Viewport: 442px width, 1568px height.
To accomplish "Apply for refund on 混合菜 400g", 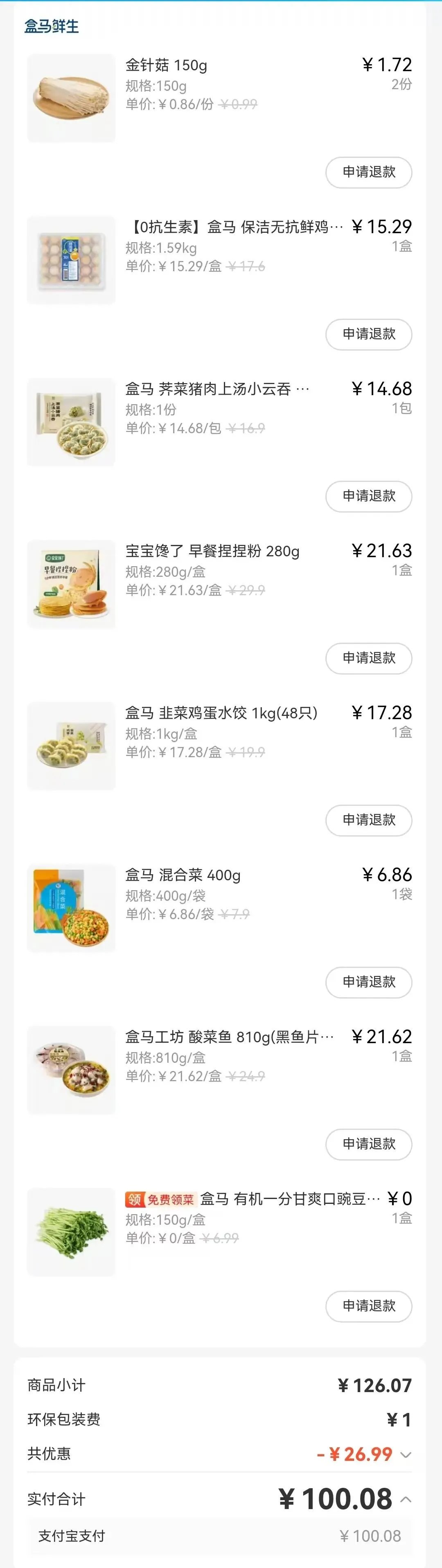I will [x=368, y=982].
